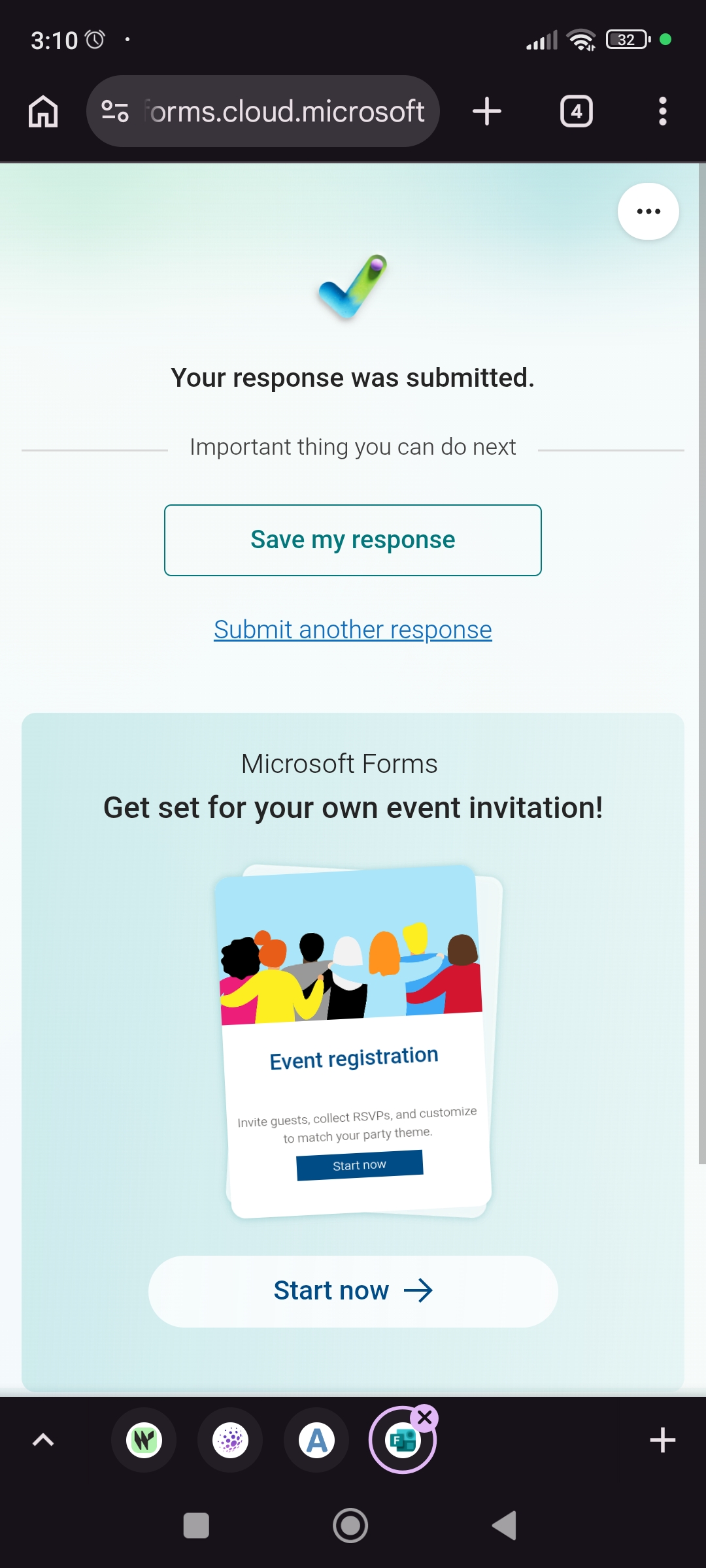Tap Save my response button
The image size is (706, 1568).
(353, 540)
